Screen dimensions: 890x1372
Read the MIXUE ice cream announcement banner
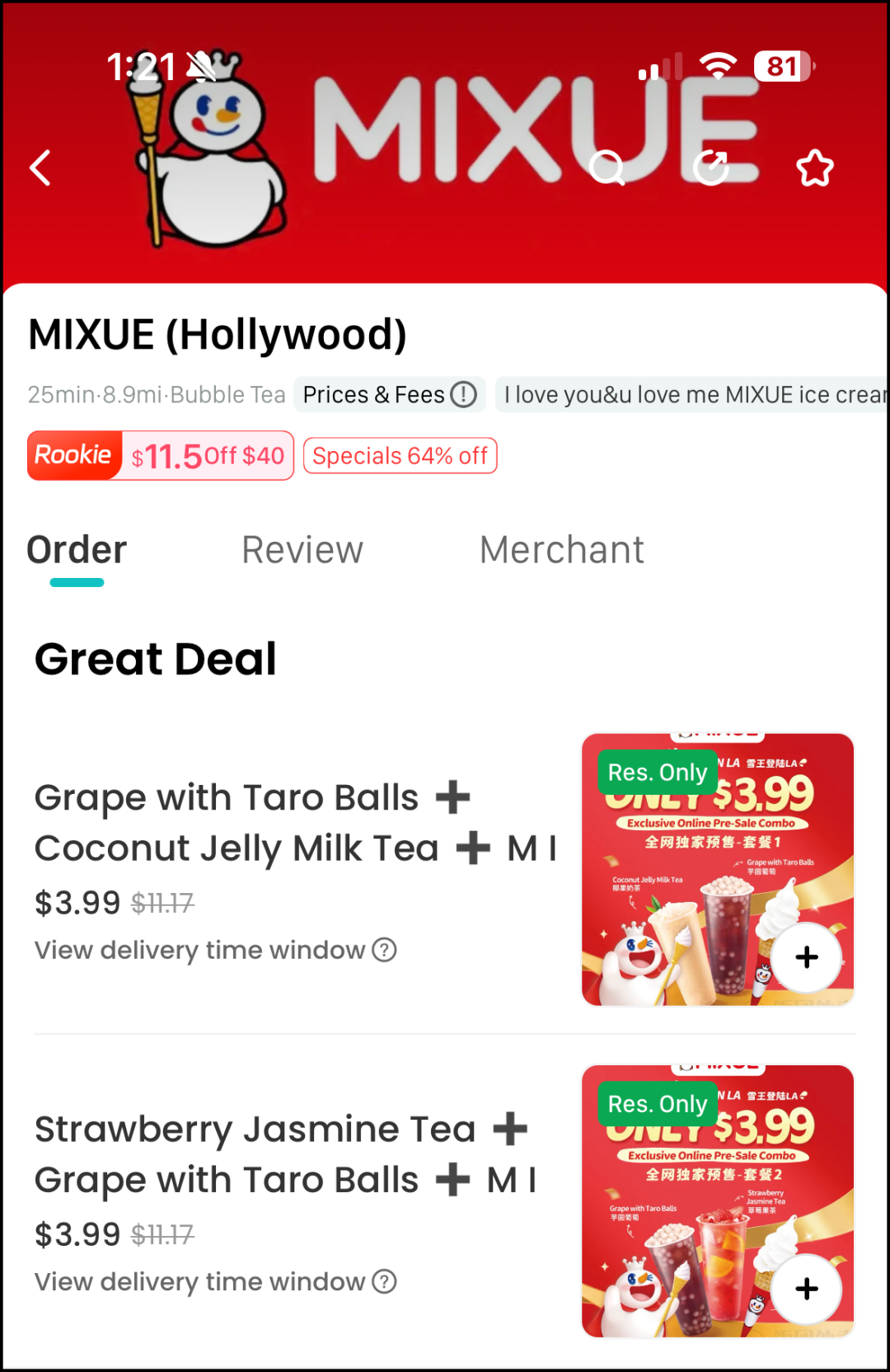click(694, 395)
